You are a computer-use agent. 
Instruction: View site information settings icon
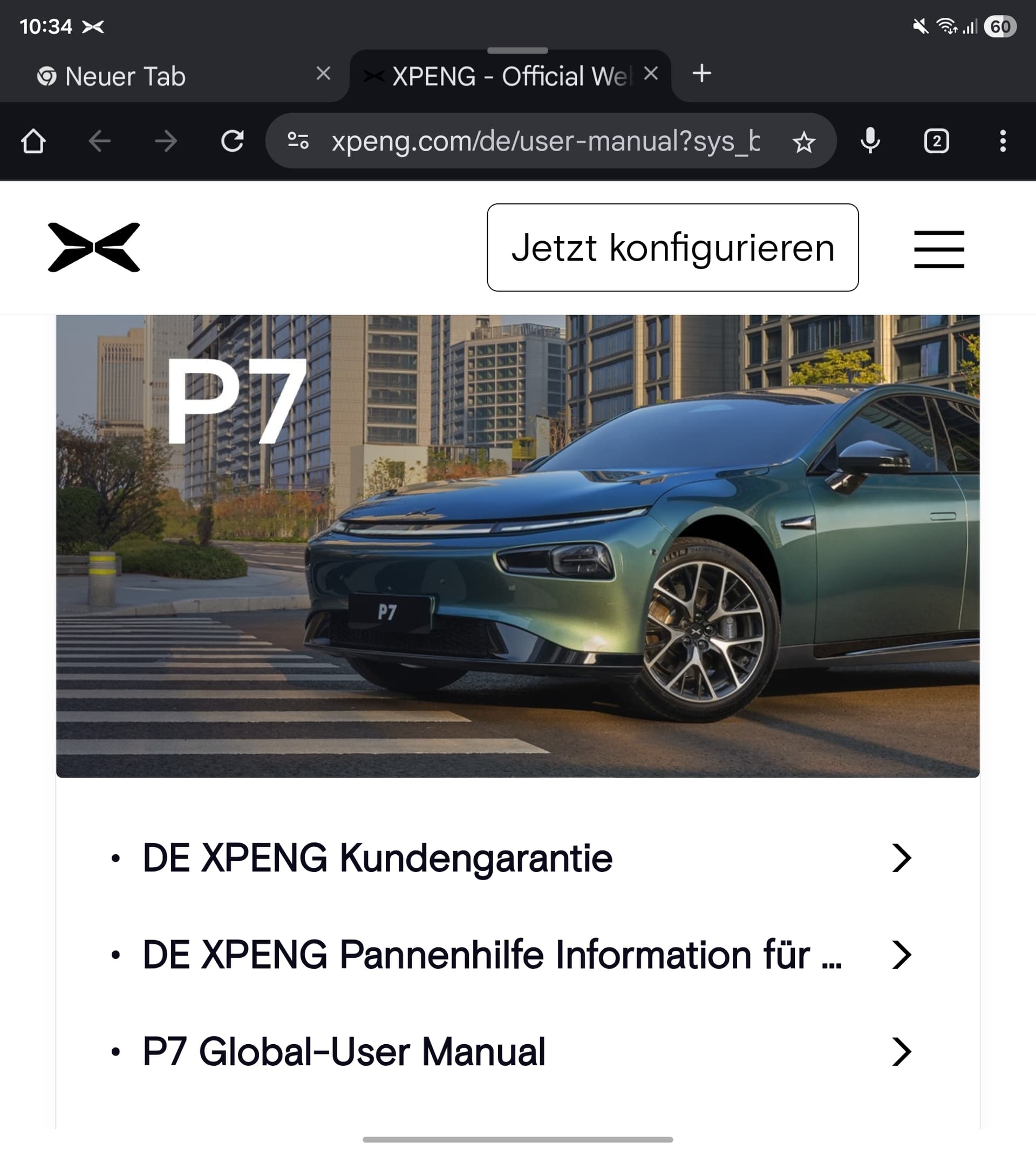(x=298, y=141)
